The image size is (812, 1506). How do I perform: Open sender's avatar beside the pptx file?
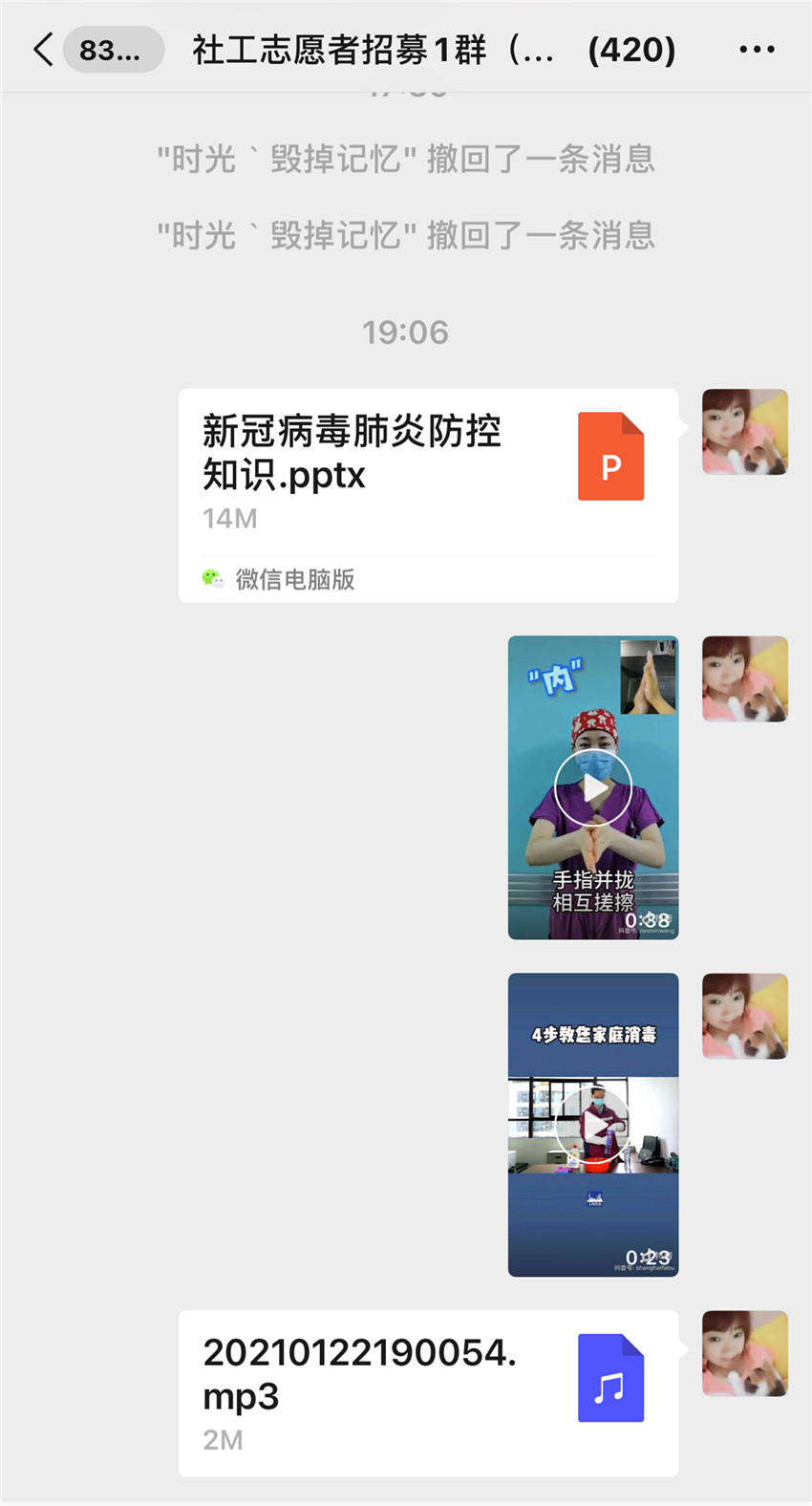pyautogui.click(x=745, y=432)
